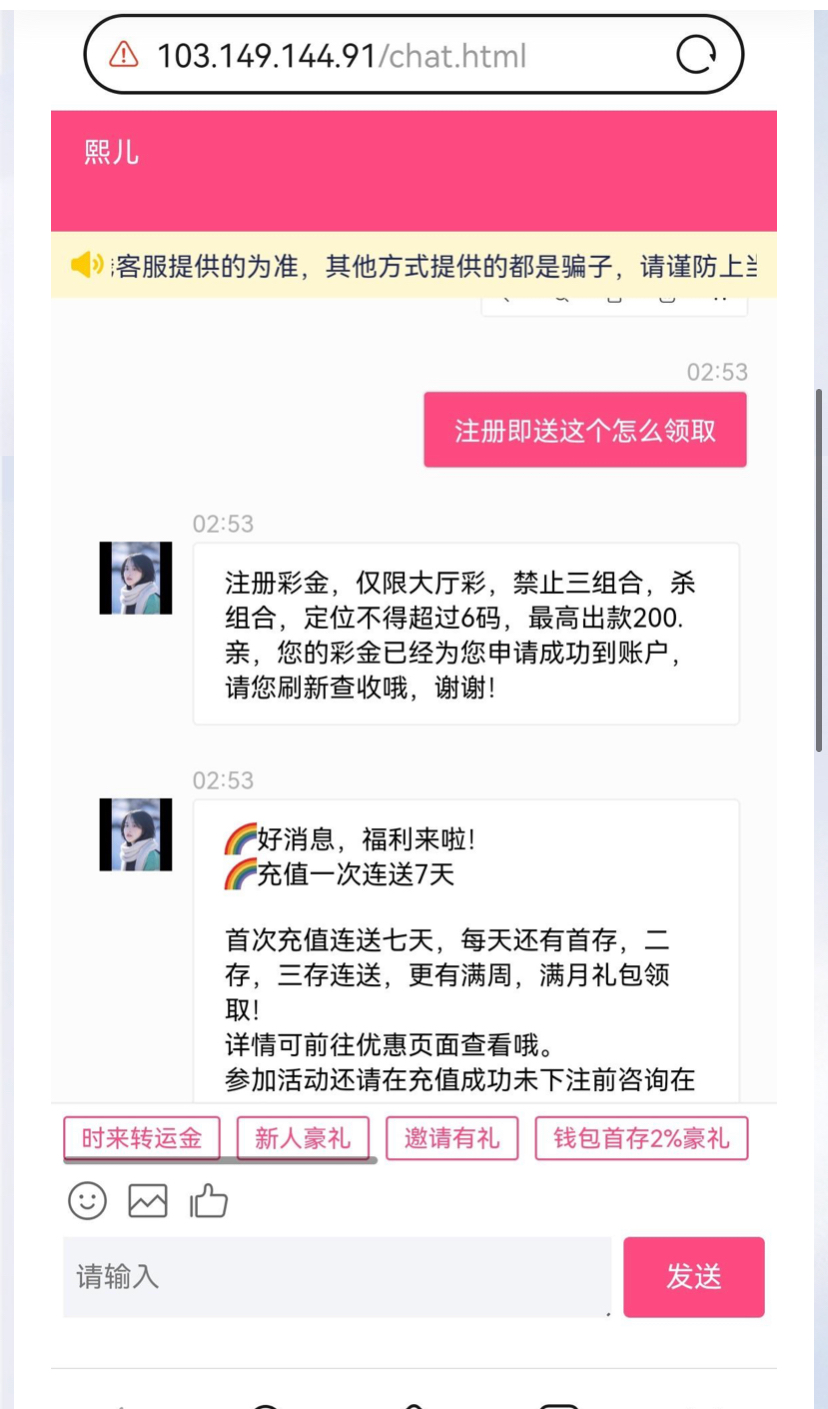Screen dimensions: 828x1409
Task: Tap the thumbs-up icon
Action: pos(209,1200)
